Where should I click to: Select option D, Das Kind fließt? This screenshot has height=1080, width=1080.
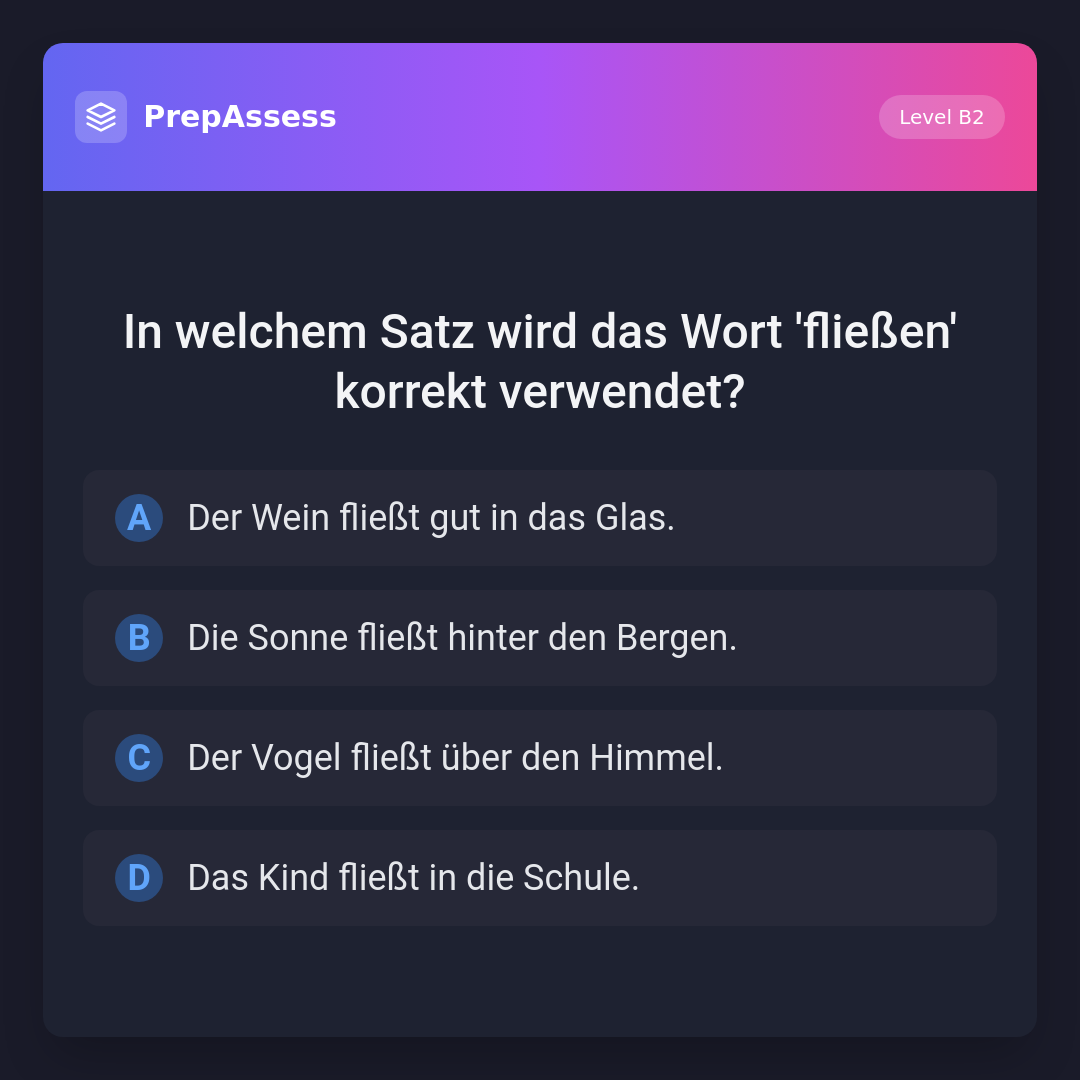click(x=540, y=878)
